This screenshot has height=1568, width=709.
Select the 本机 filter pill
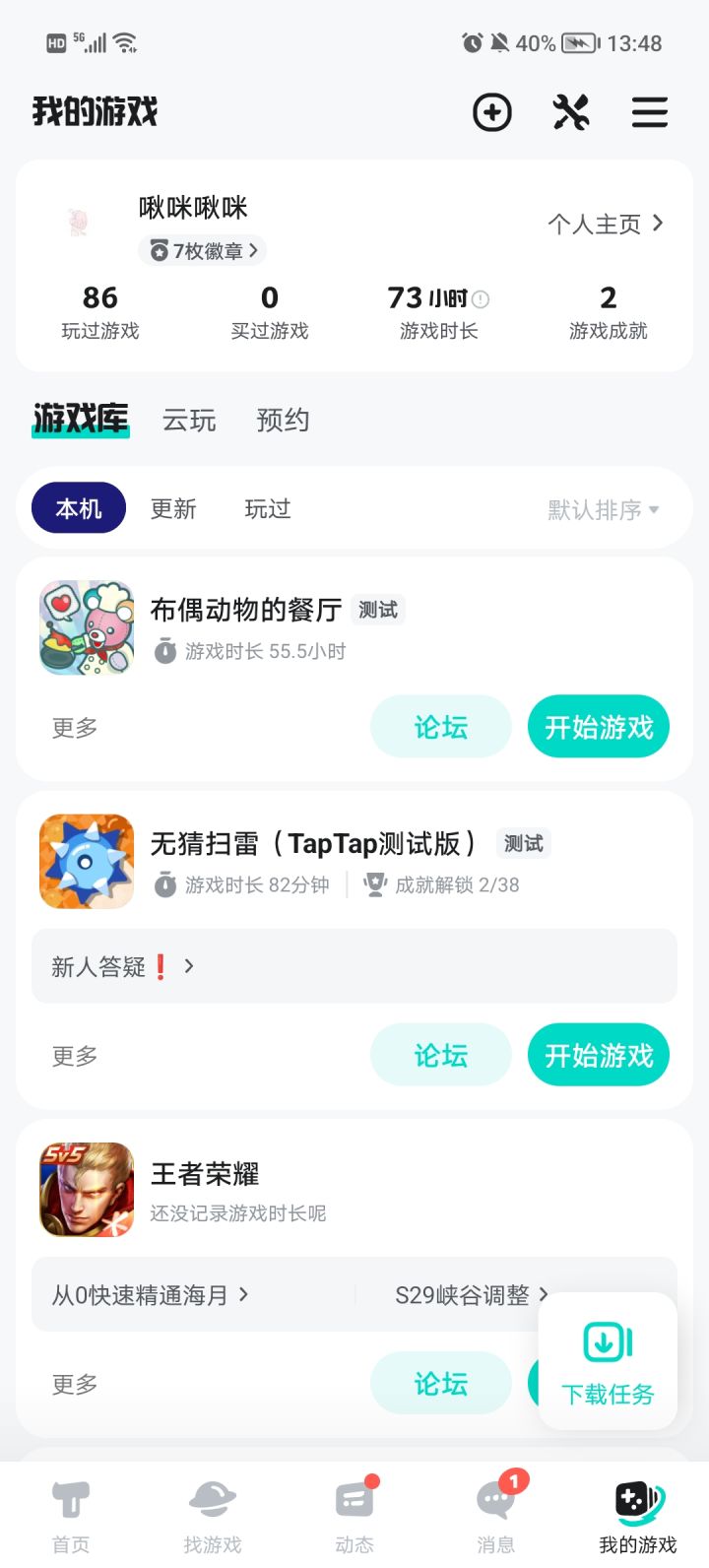(78, 508)
